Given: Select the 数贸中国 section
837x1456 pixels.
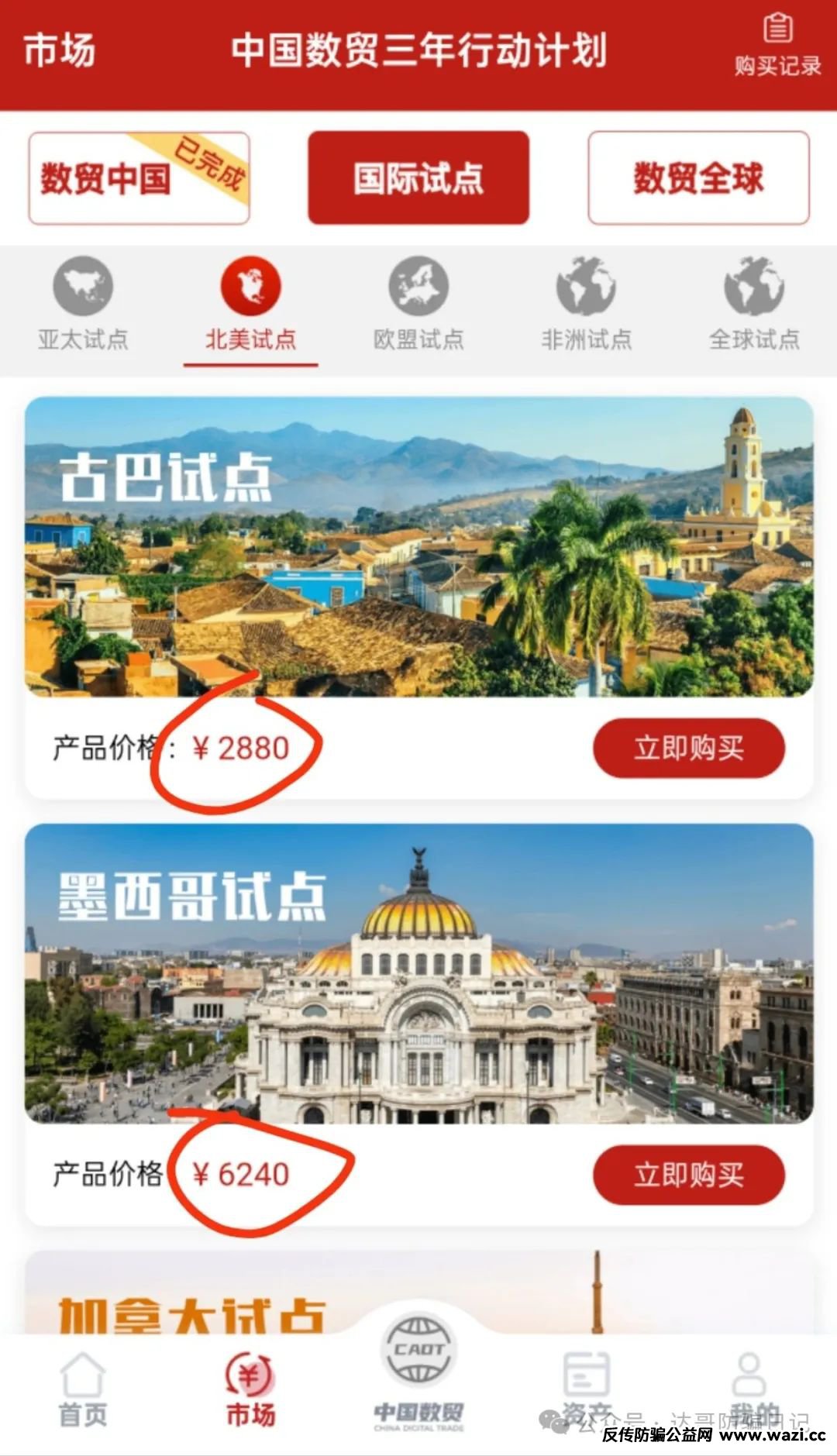Looking at the screenshot, I should 139,178.
